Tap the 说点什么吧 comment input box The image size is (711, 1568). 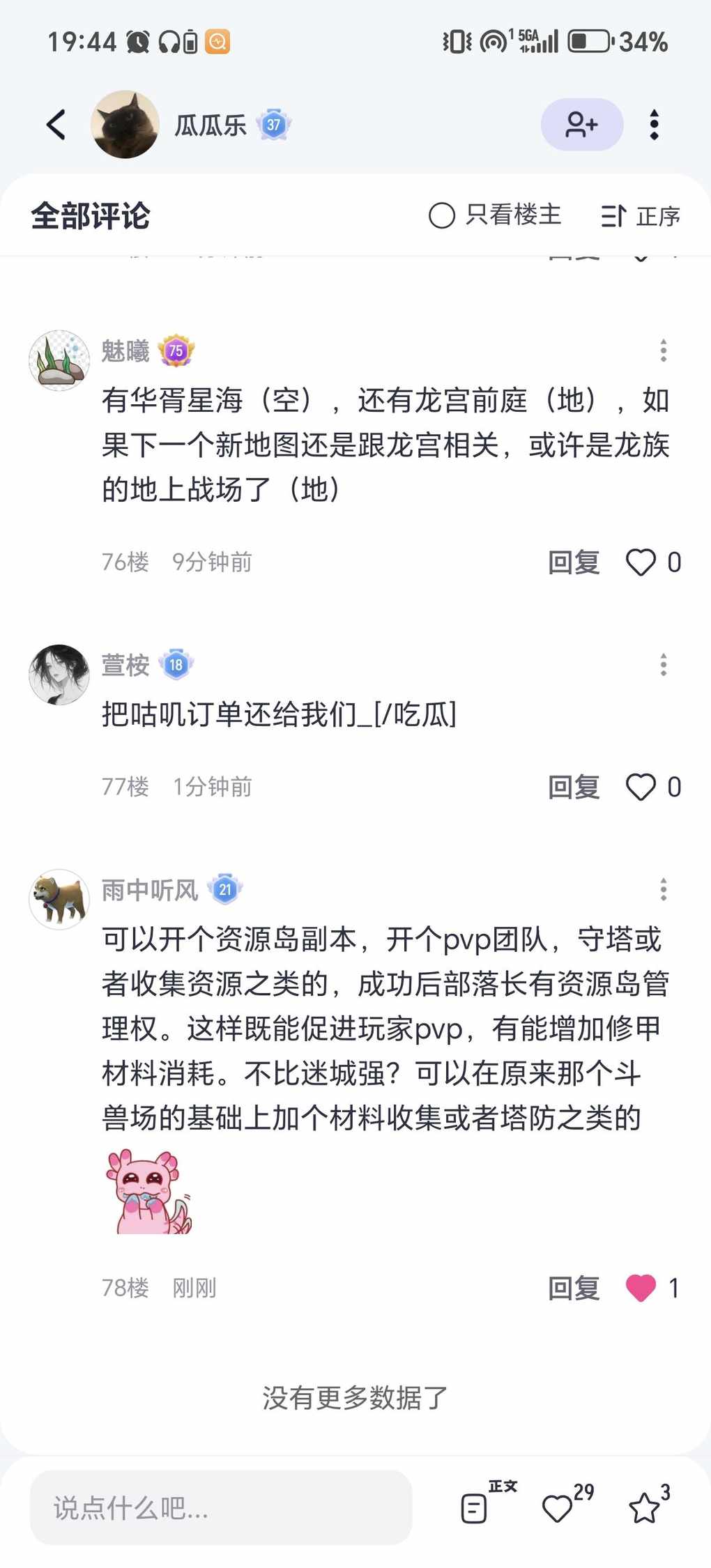[221, 1507]
